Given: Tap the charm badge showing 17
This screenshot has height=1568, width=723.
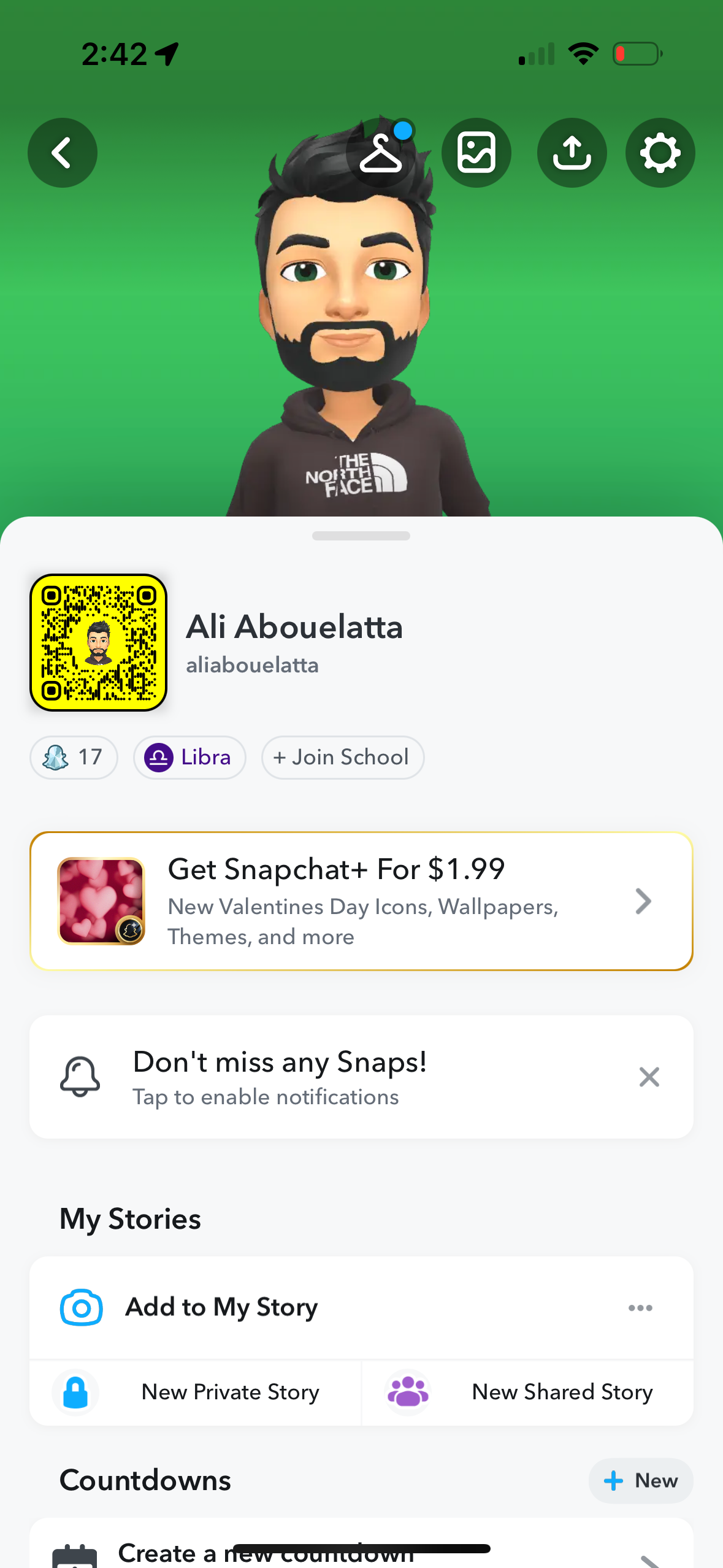Looking at the screenshot, I should coord(74,758).
